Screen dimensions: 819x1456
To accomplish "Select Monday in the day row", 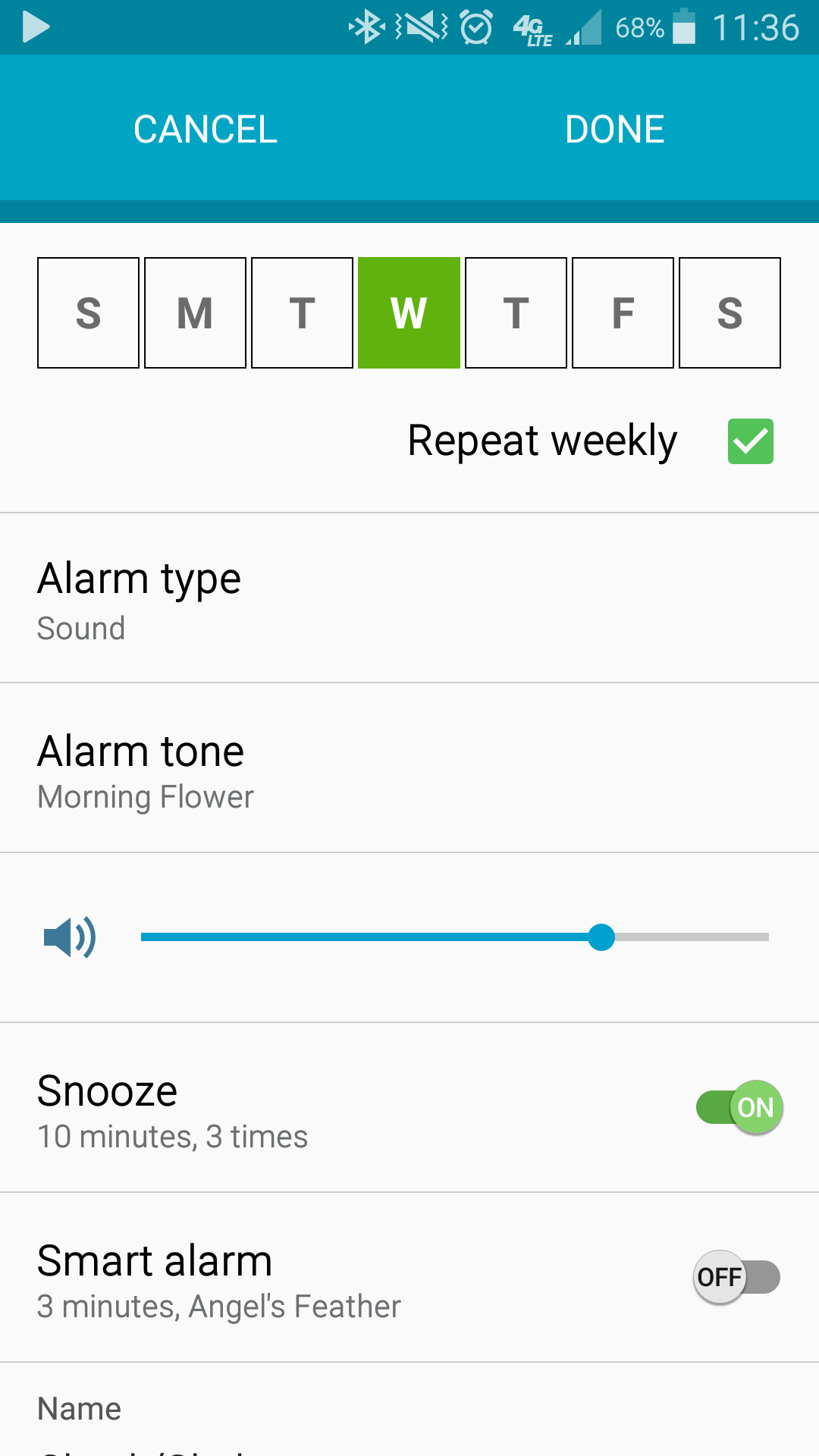I will click(x=195, y=312).
